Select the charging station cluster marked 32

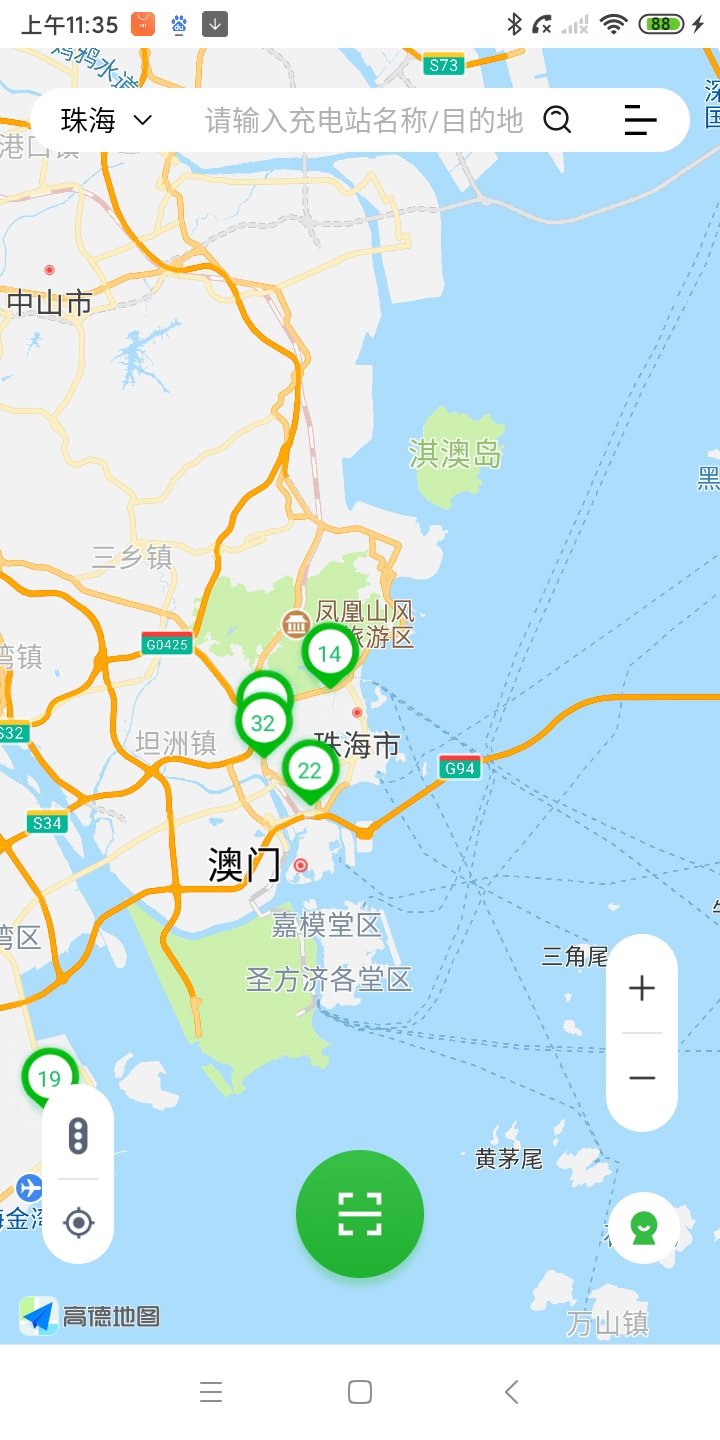263,723
